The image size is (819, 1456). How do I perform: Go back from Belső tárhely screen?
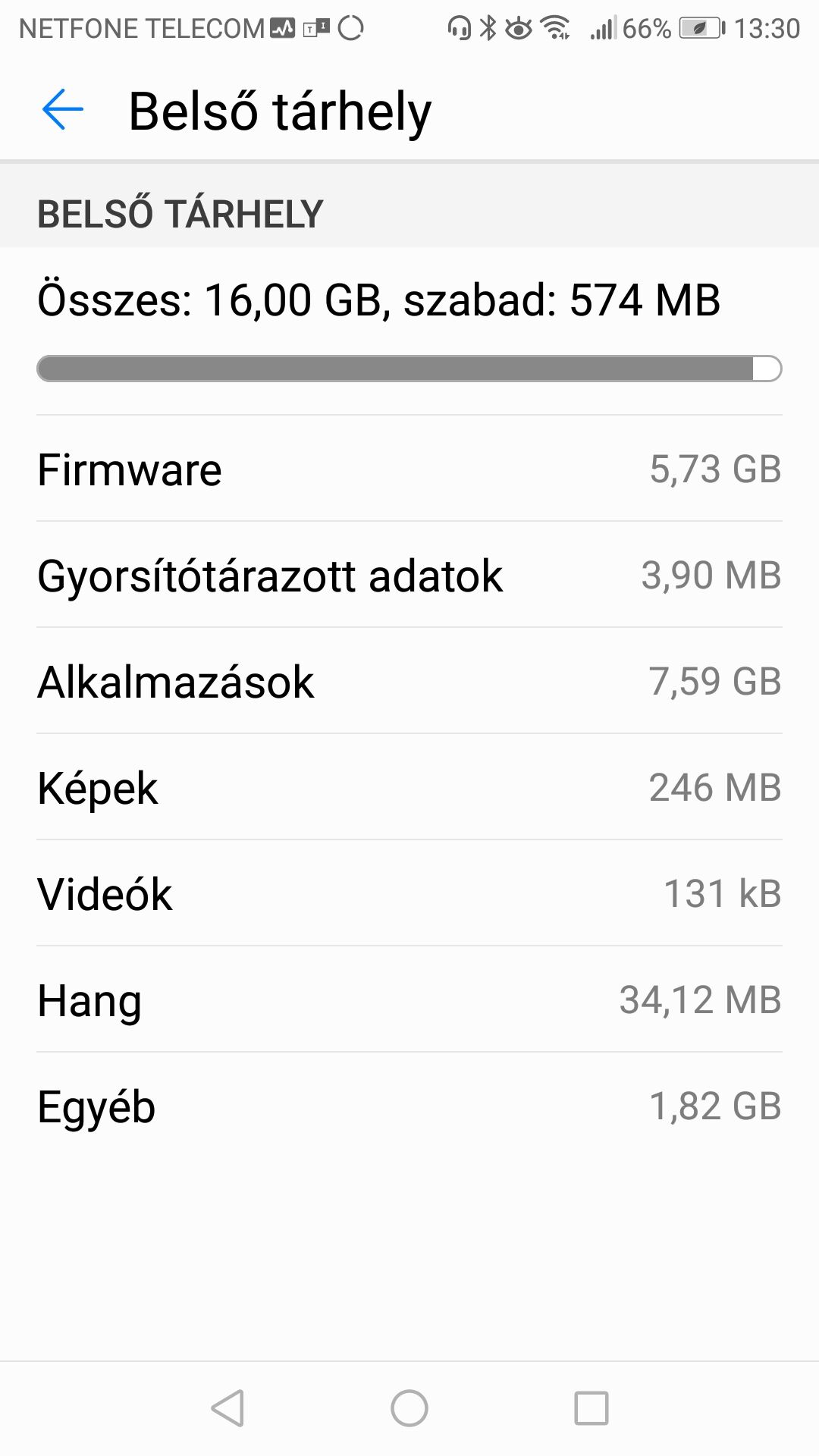62,110
